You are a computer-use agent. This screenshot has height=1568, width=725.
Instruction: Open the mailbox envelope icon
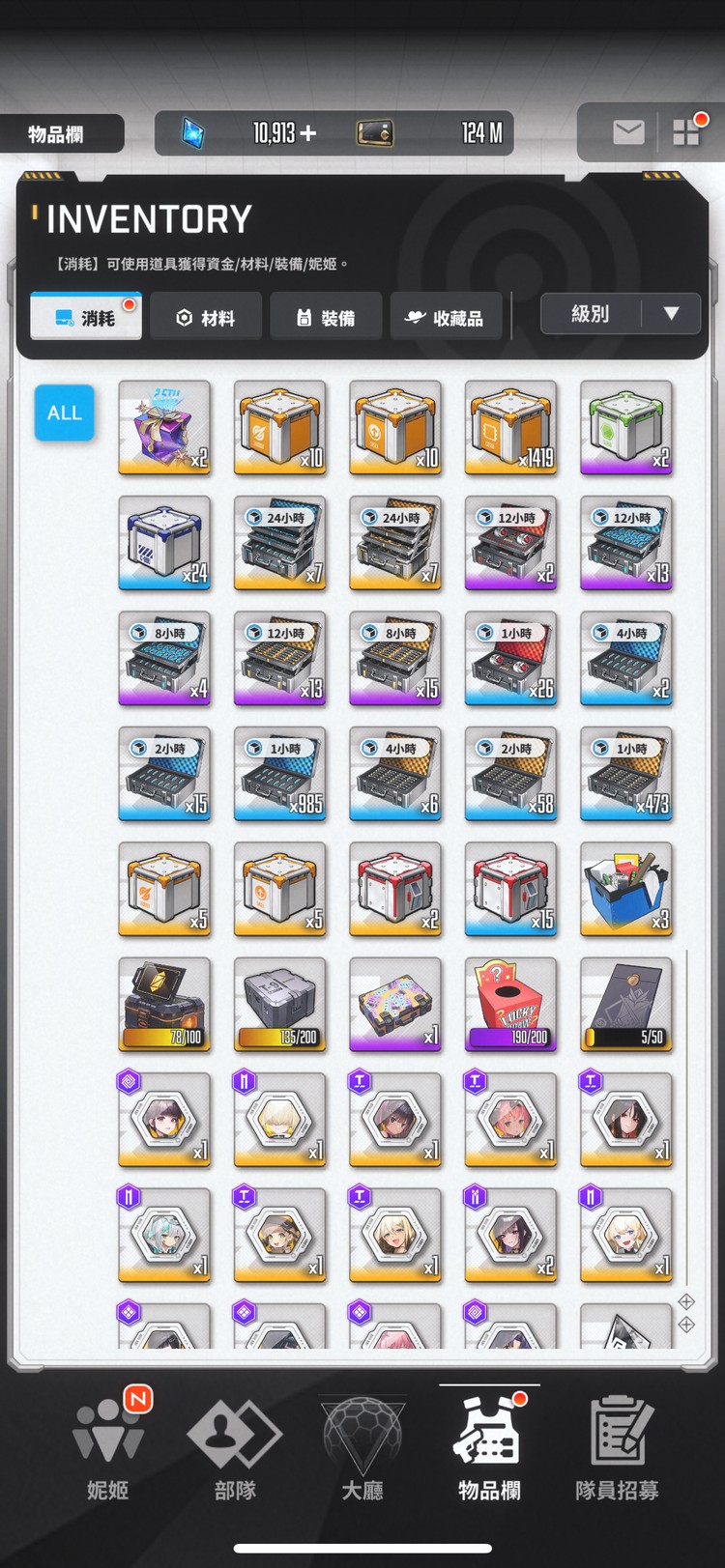[x=628, y=132]
